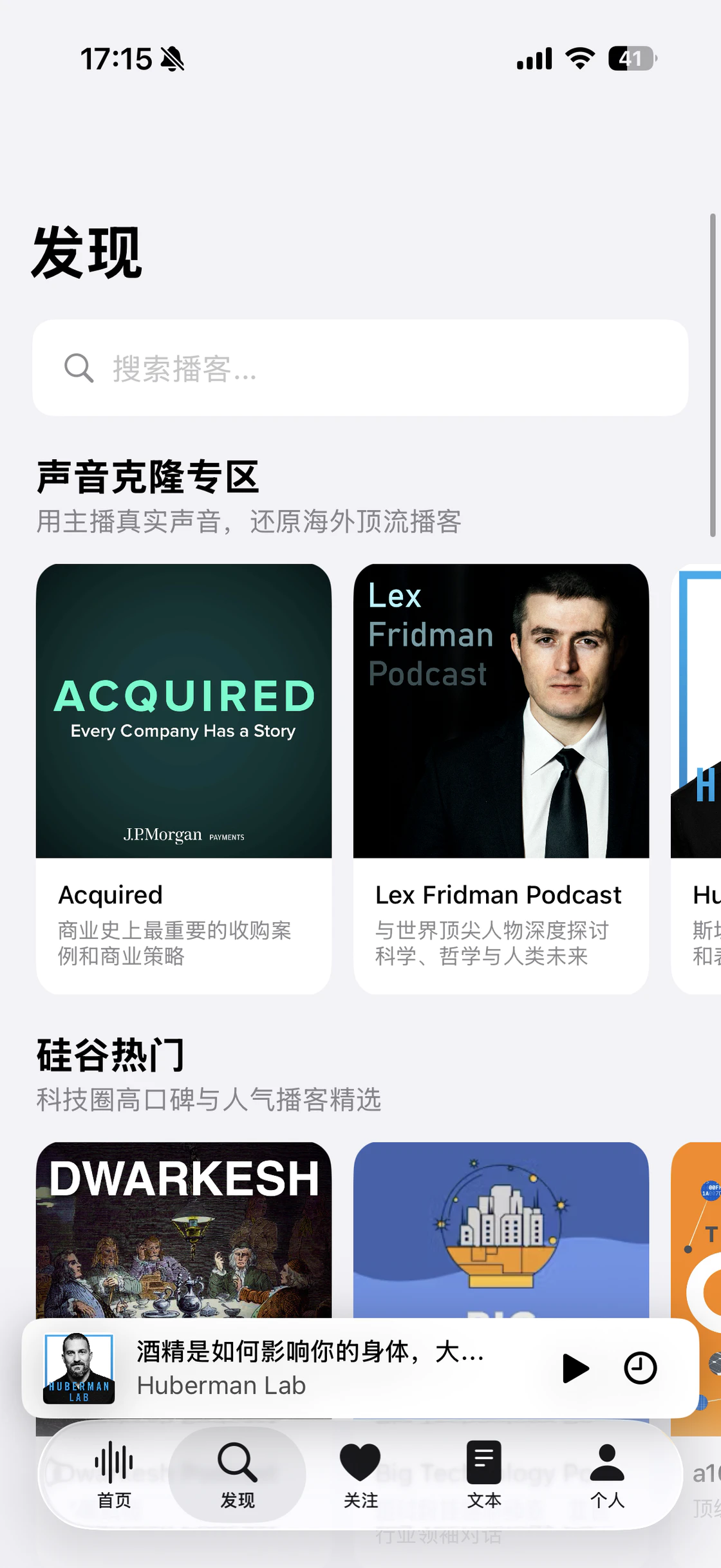
Task: Open the 个人 profile tab
Action: (x=607, y=1474)
